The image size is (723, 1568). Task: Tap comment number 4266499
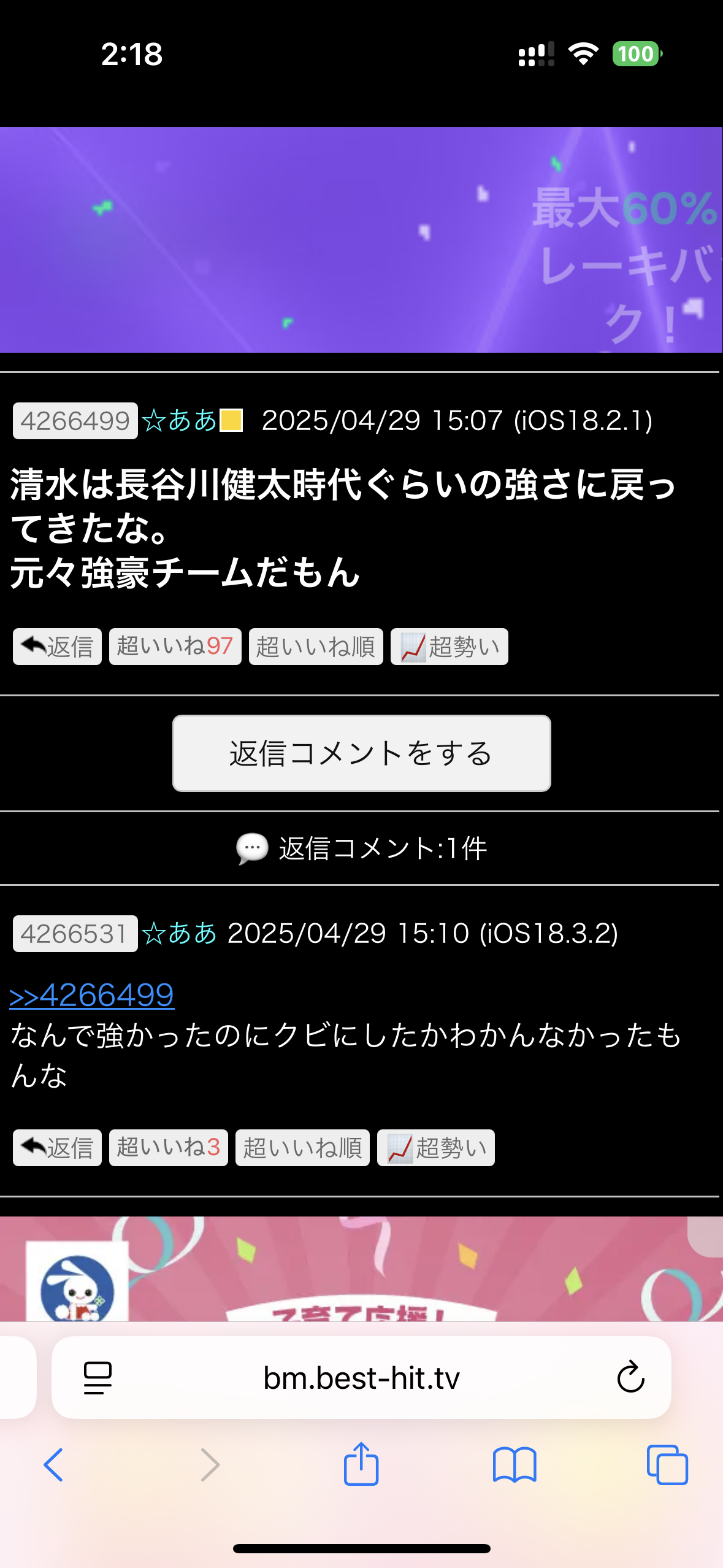pos(75,421)
